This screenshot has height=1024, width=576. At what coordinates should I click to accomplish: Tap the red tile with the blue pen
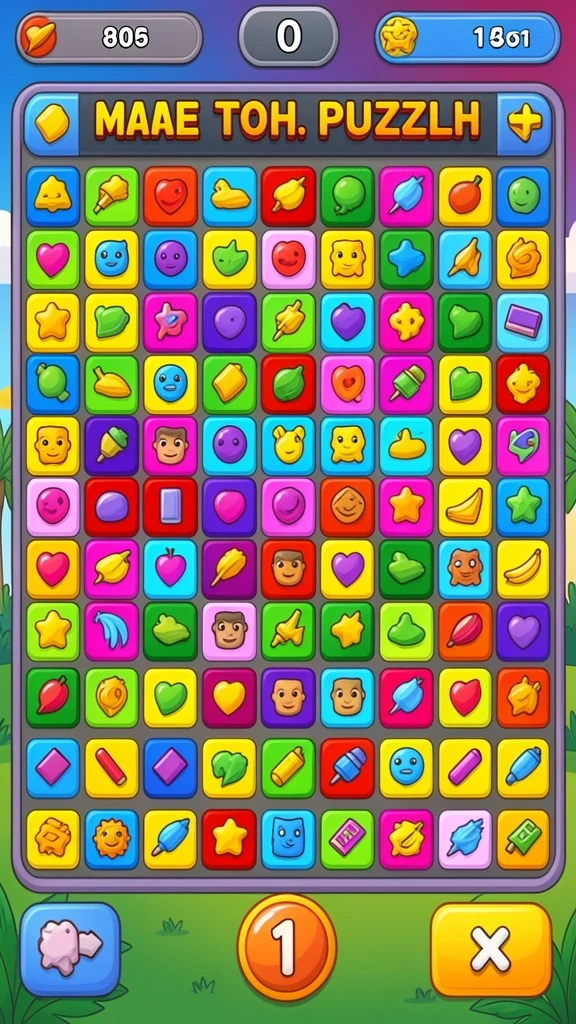coord(347,768)
